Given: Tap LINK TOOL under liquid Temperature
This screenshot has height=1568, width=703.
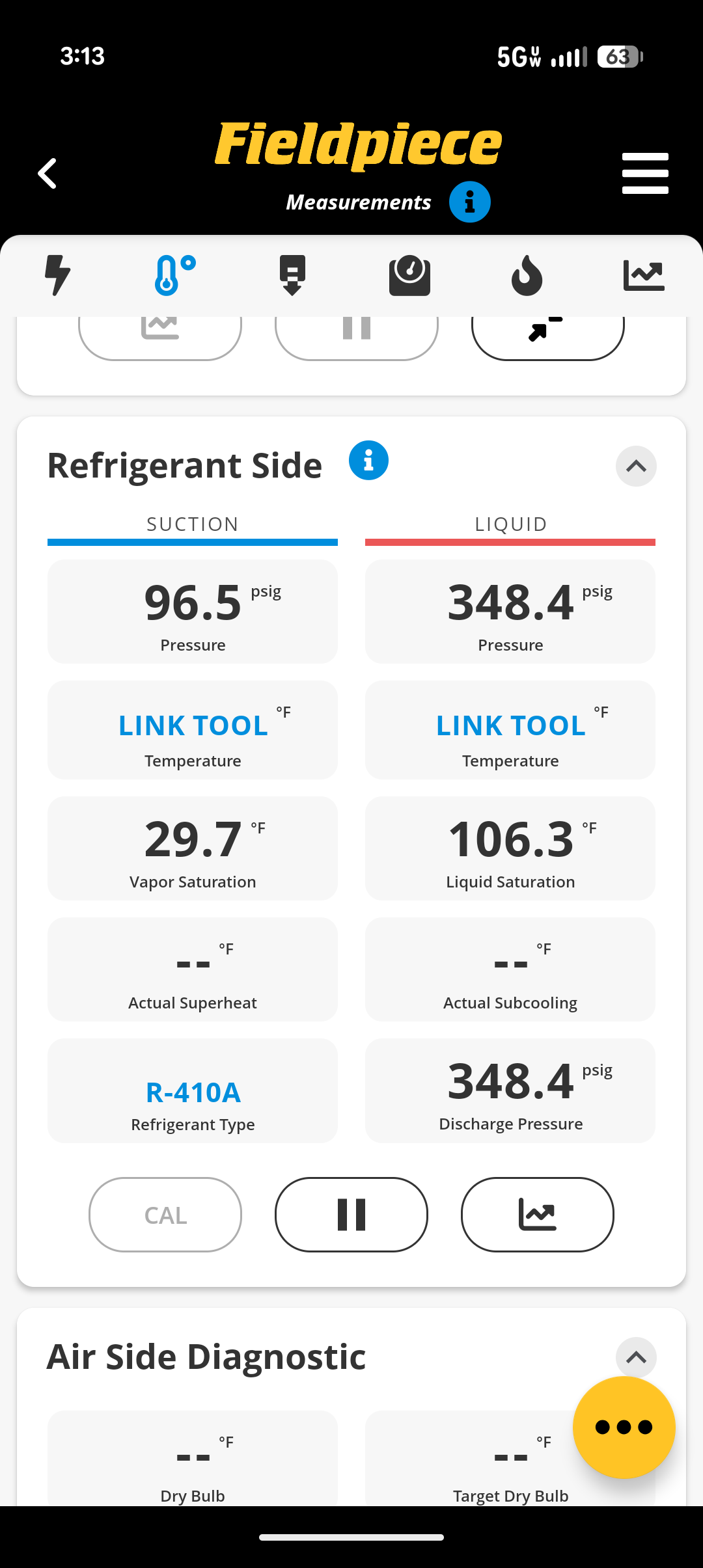Looking at the screenshot, I should tap(510, 725).
